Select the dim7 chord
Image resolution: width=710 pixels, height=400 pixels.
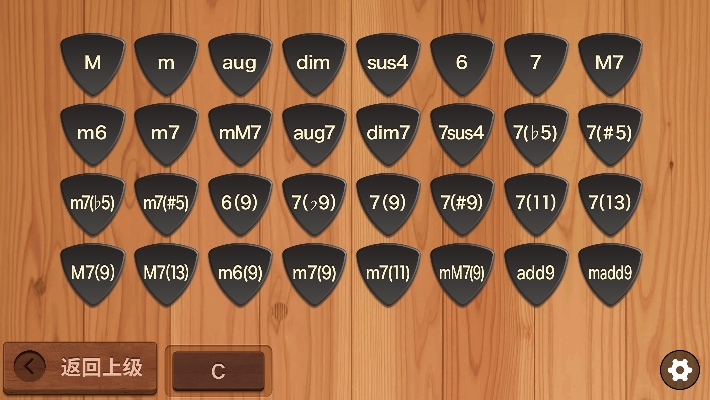tap(387, 133)
